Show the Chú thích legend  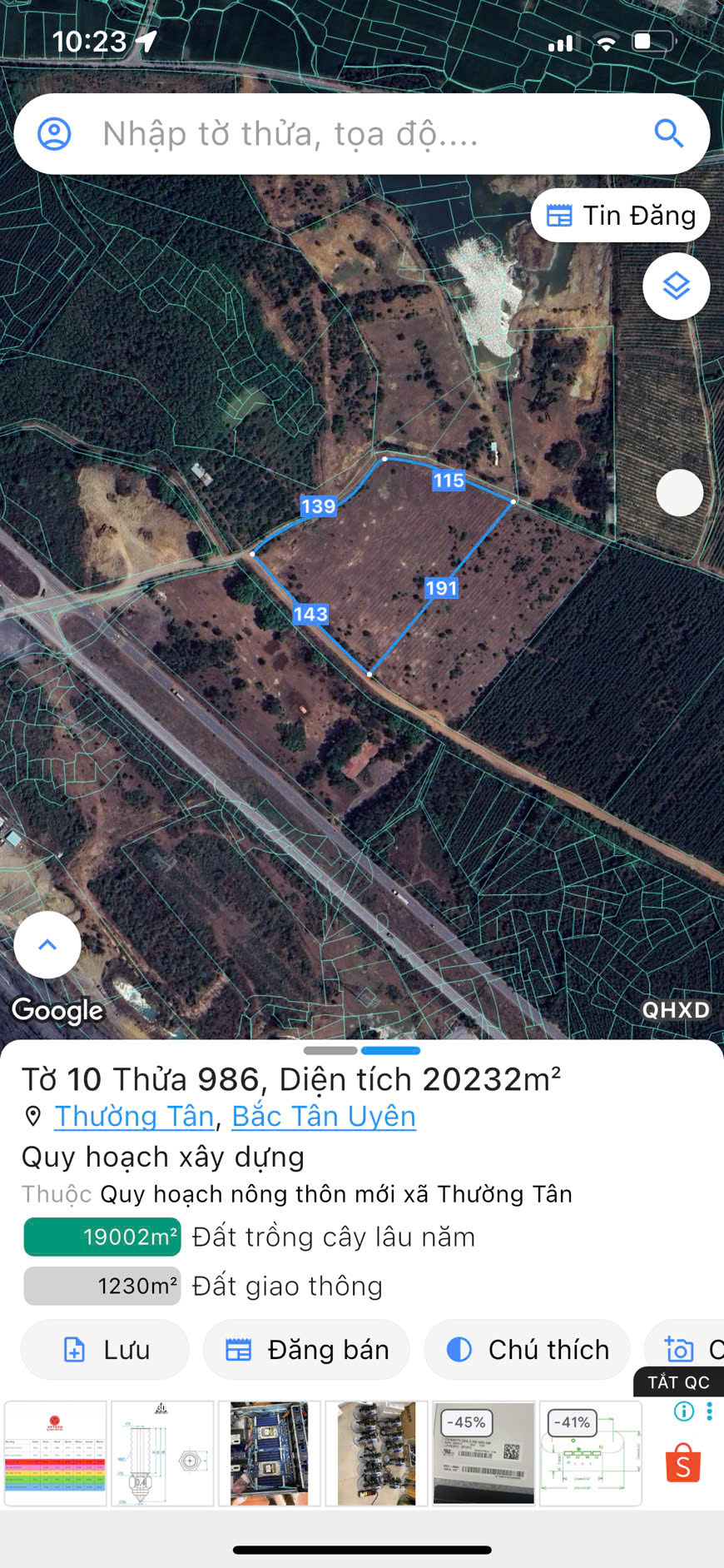tap(527, 1349)
